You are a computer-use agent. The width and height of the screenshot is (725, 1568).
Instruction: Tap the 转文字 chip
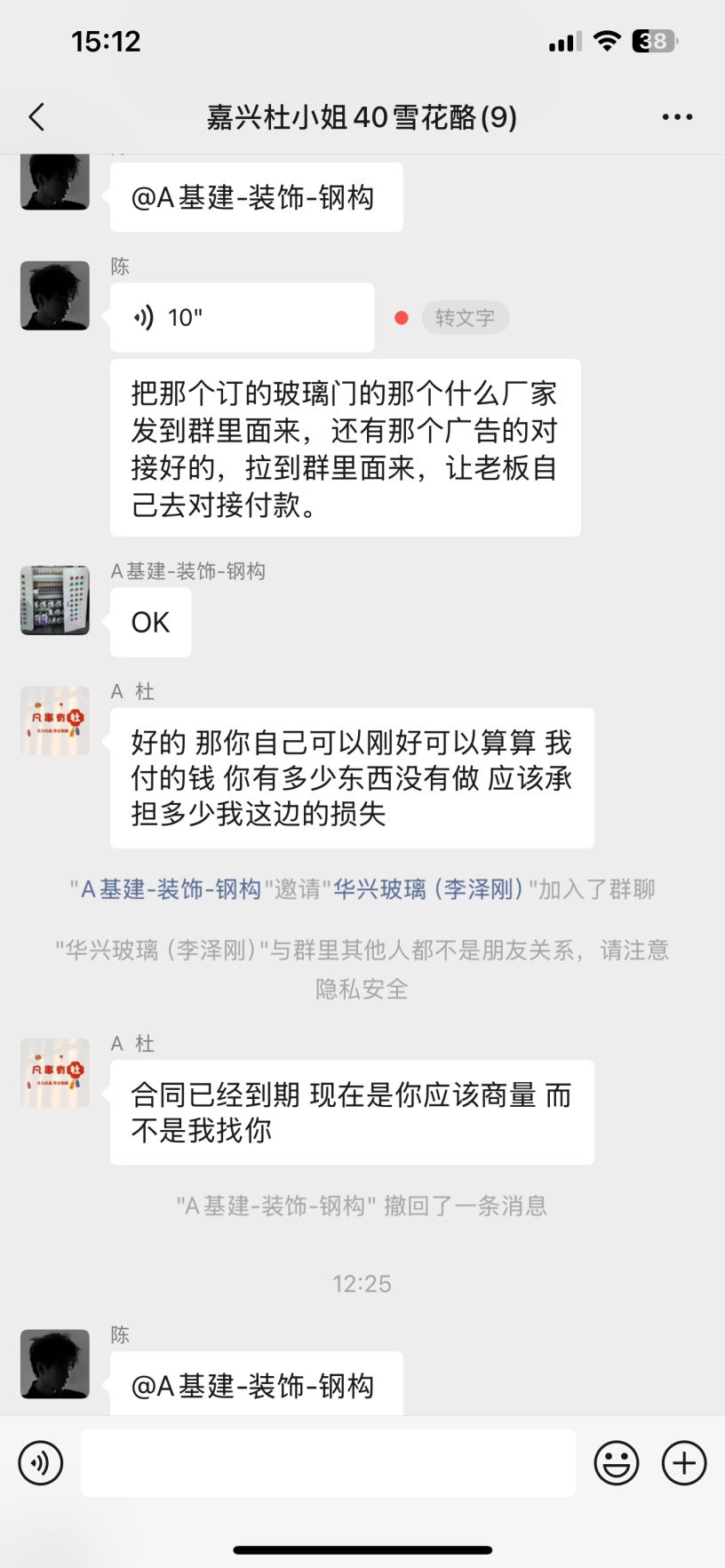(465, 317)
